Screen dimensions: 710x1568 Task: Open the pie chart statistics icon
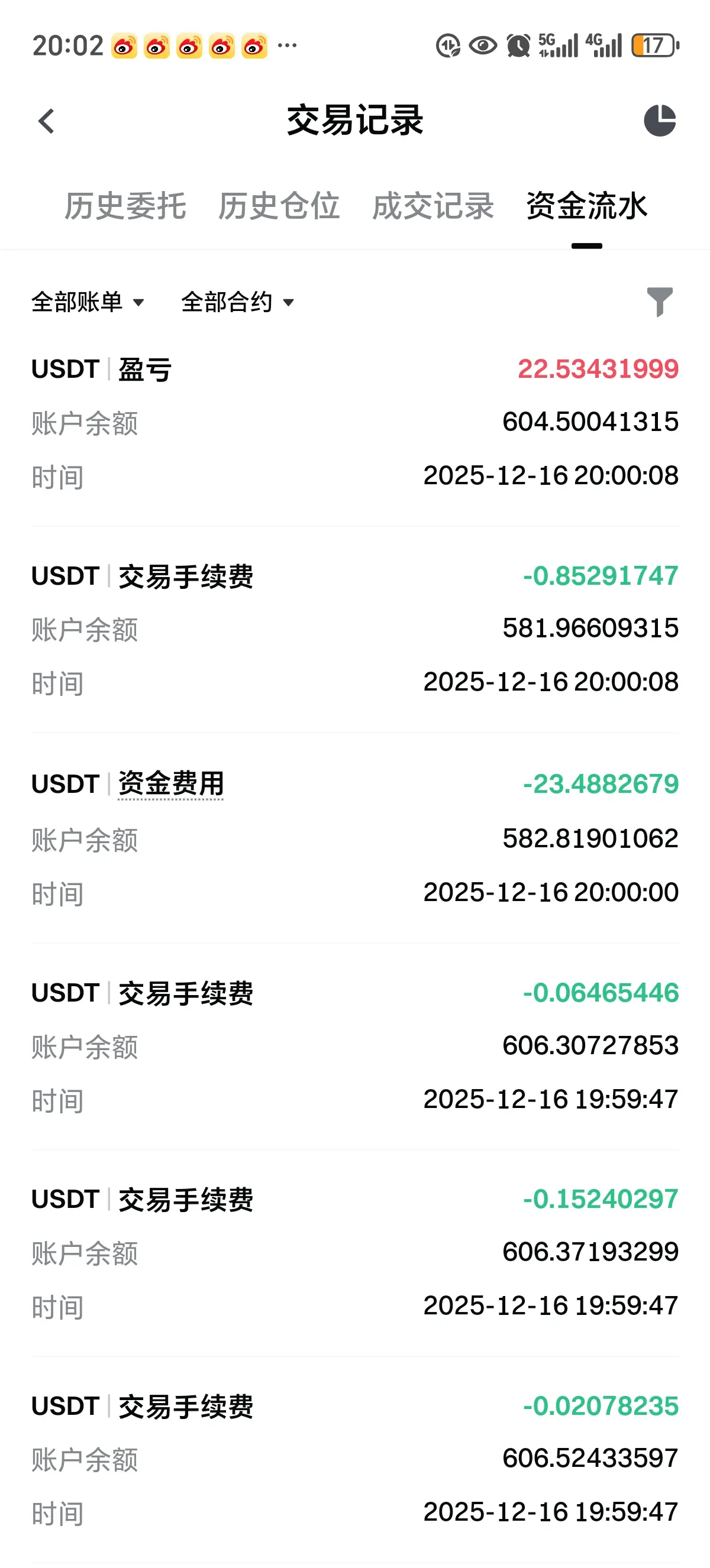(x=660, y=121)
